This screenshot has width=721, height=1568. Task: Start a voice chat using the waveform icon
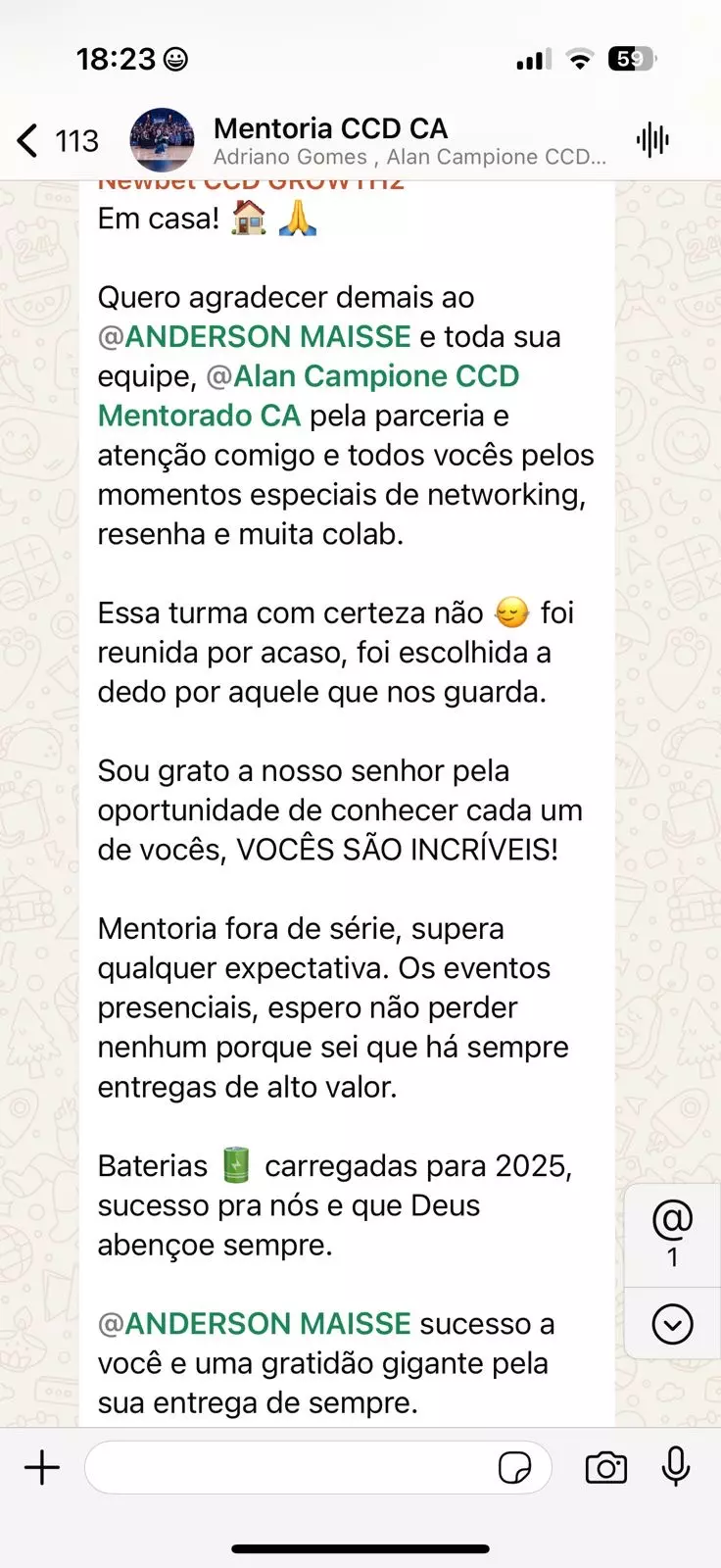click(x=652, y=140)
